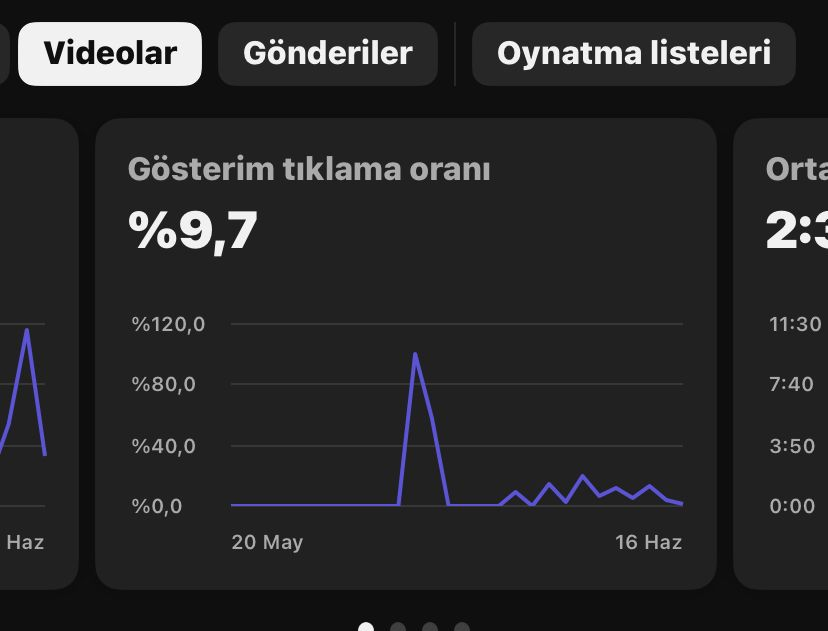828x631 pixels.
Task: Switch to the Gönderiler chip
Action: 328,54
